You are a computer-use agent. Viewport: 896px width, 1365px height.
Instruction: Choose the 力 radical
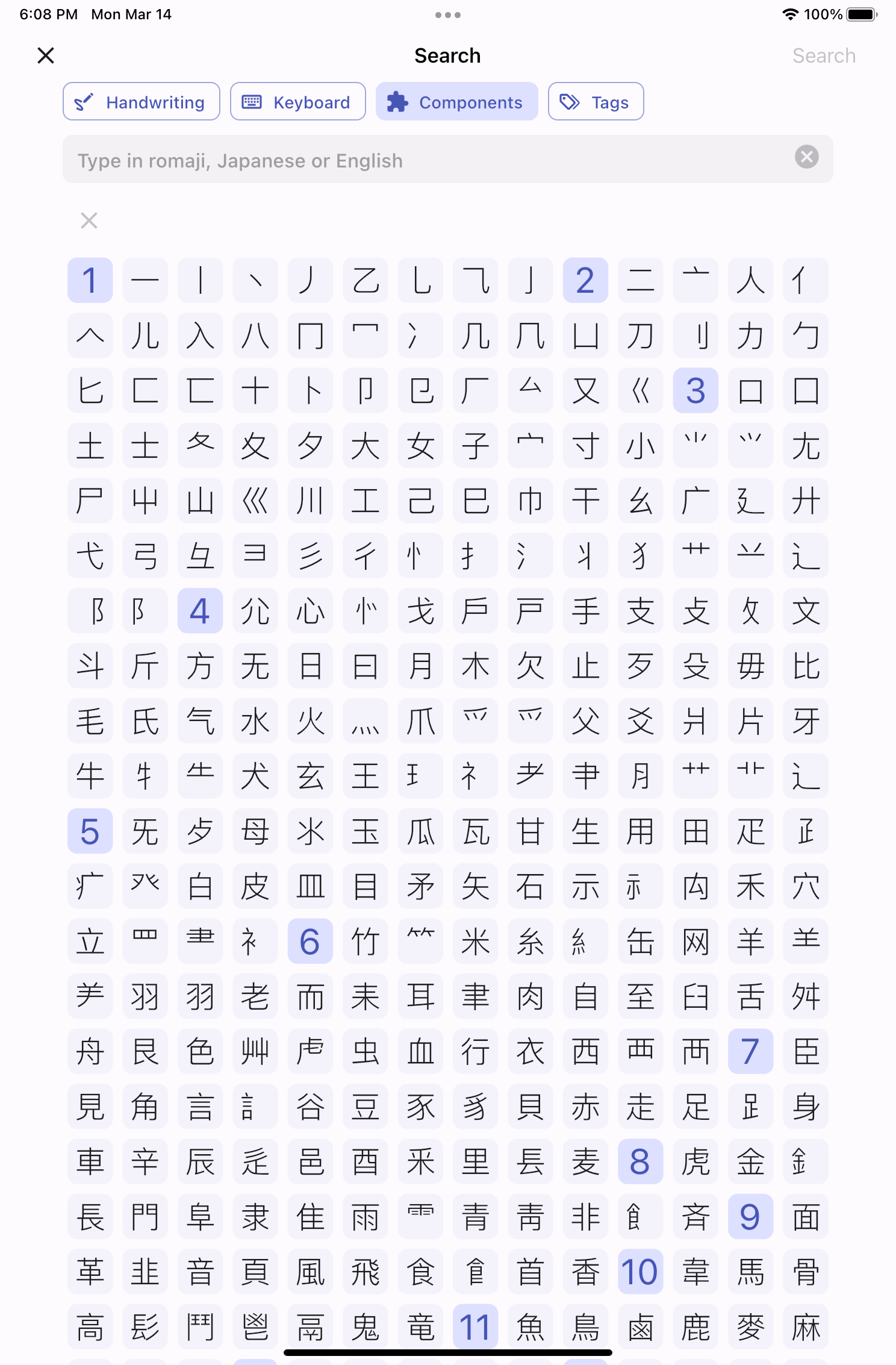tap(751, 336)
